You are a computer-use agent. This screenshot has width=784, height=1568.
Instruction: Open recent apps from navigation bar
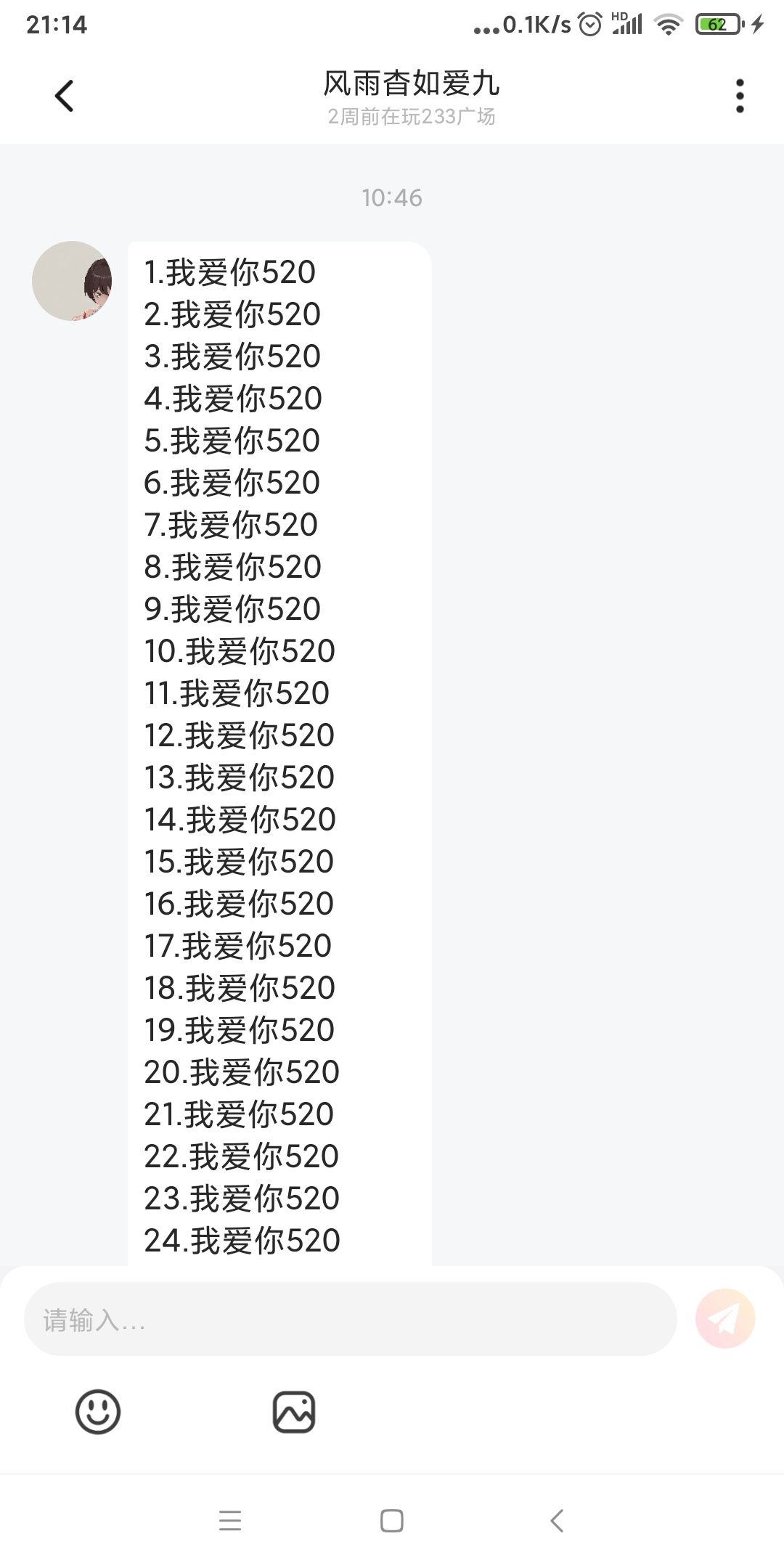(x=230, y=1521)
